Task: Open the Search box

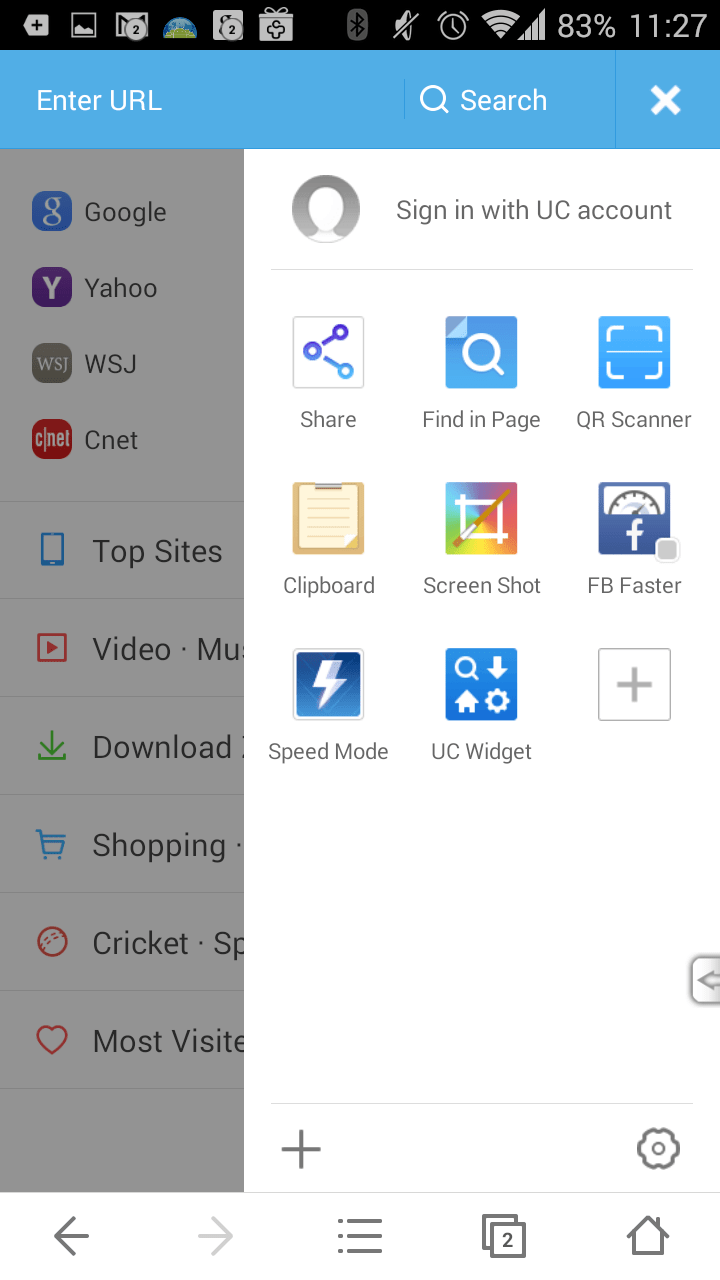Action: 509,100
